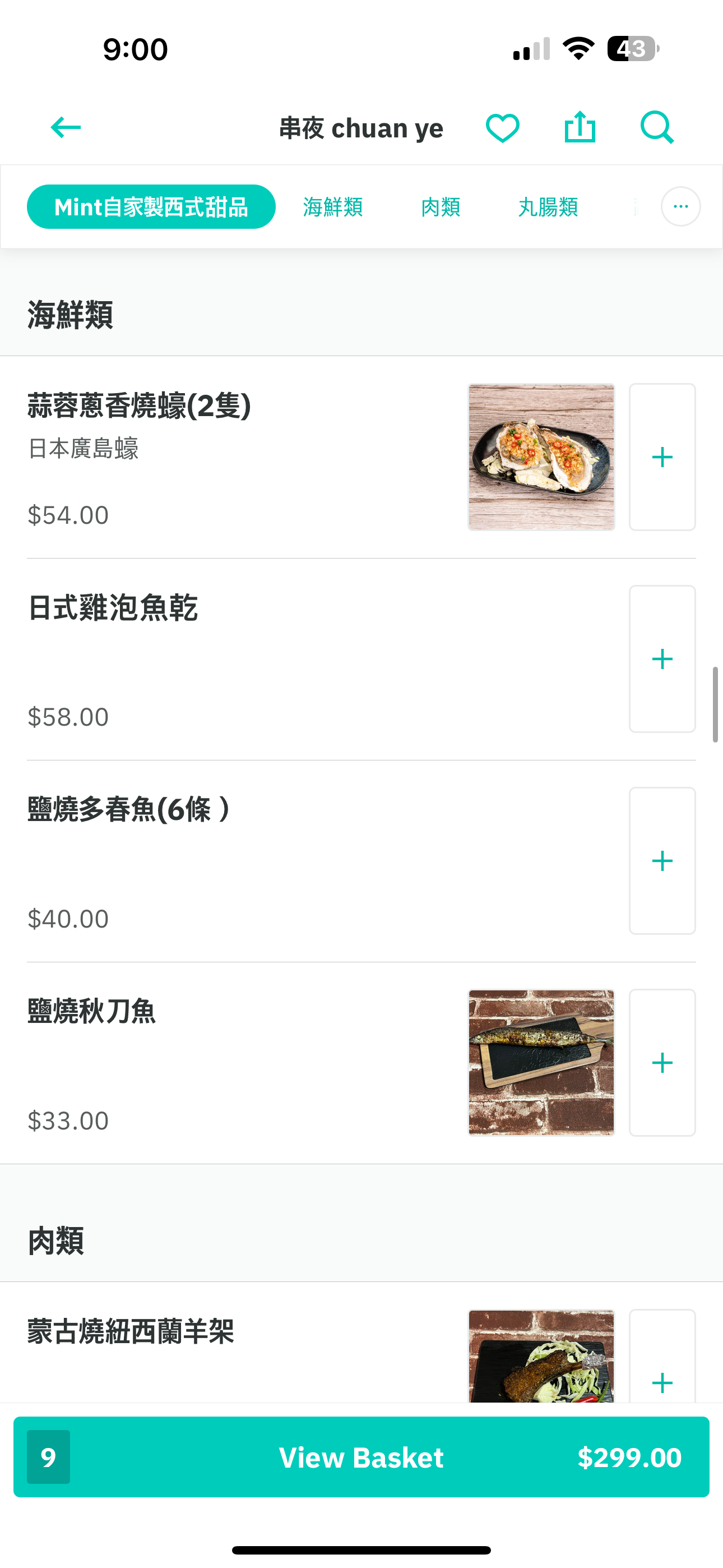Screen dimensions: 723x1568
Task: Switch to the 肉類 category tab
Action: click(x=440, y=207)
